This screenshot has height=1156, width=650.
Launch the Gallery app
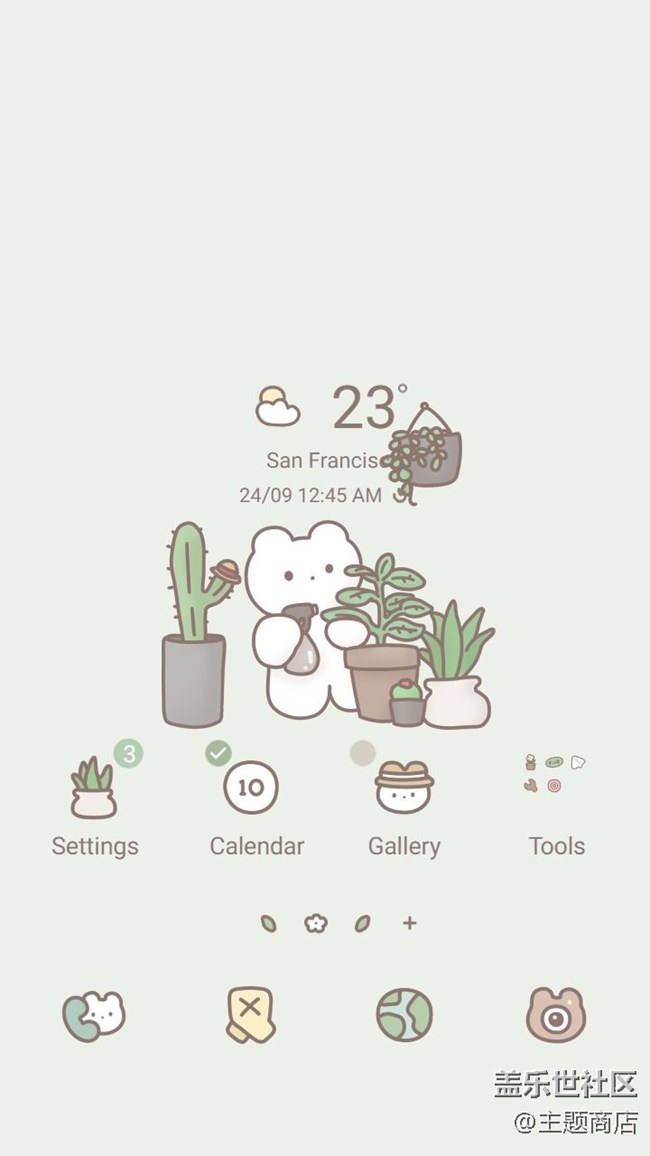(404, 788)
